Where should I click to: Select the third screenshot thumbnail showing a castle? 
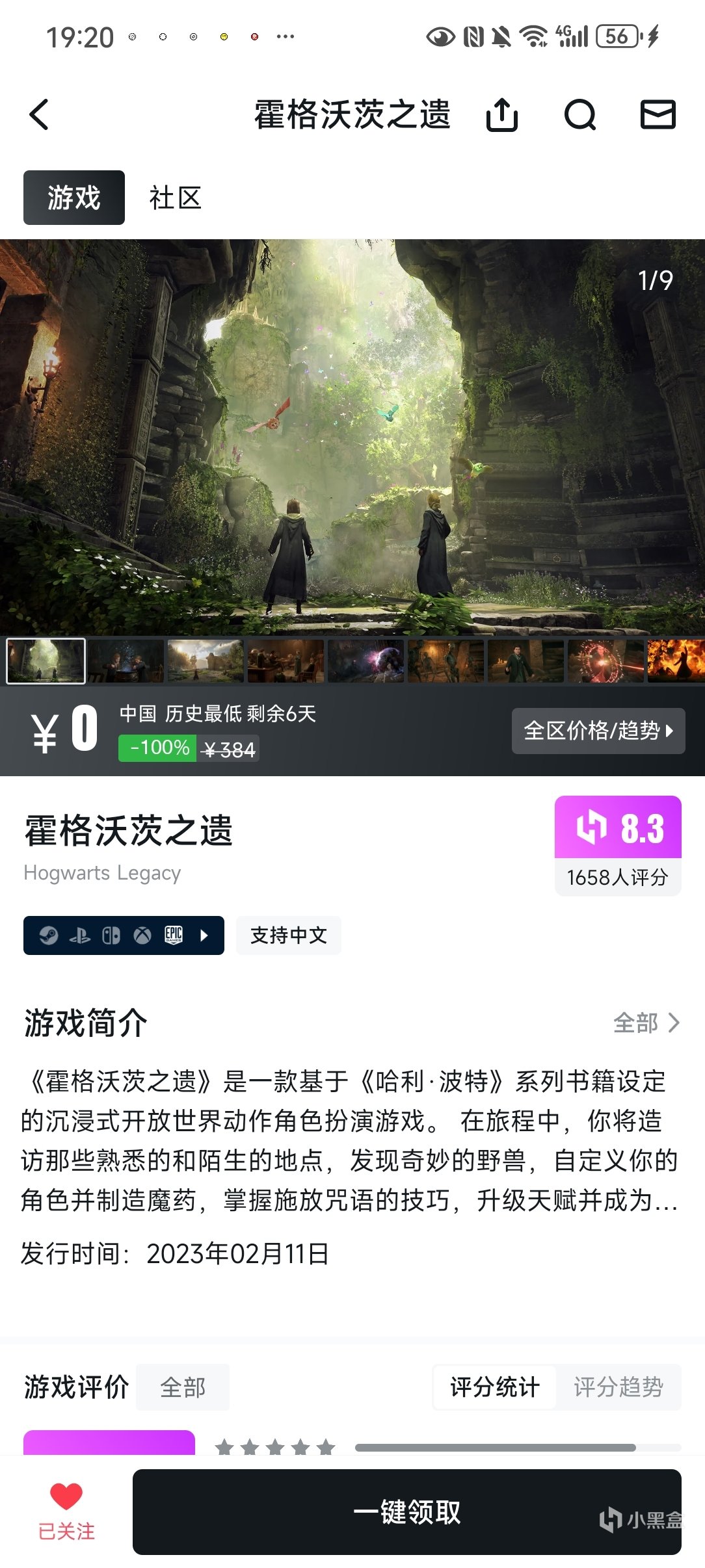tap(206, 661)
